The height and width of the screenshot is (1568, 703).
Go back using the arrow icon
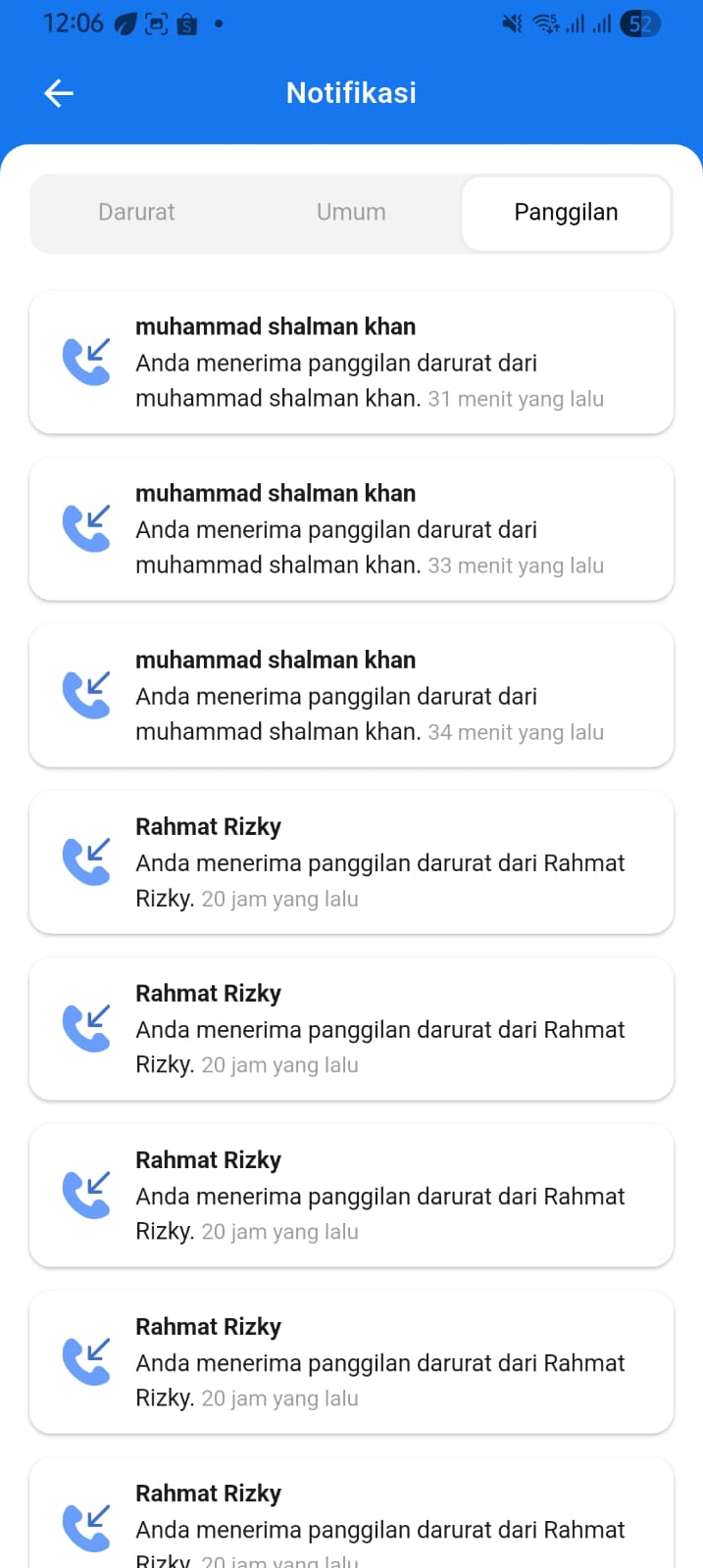point(59,93)
